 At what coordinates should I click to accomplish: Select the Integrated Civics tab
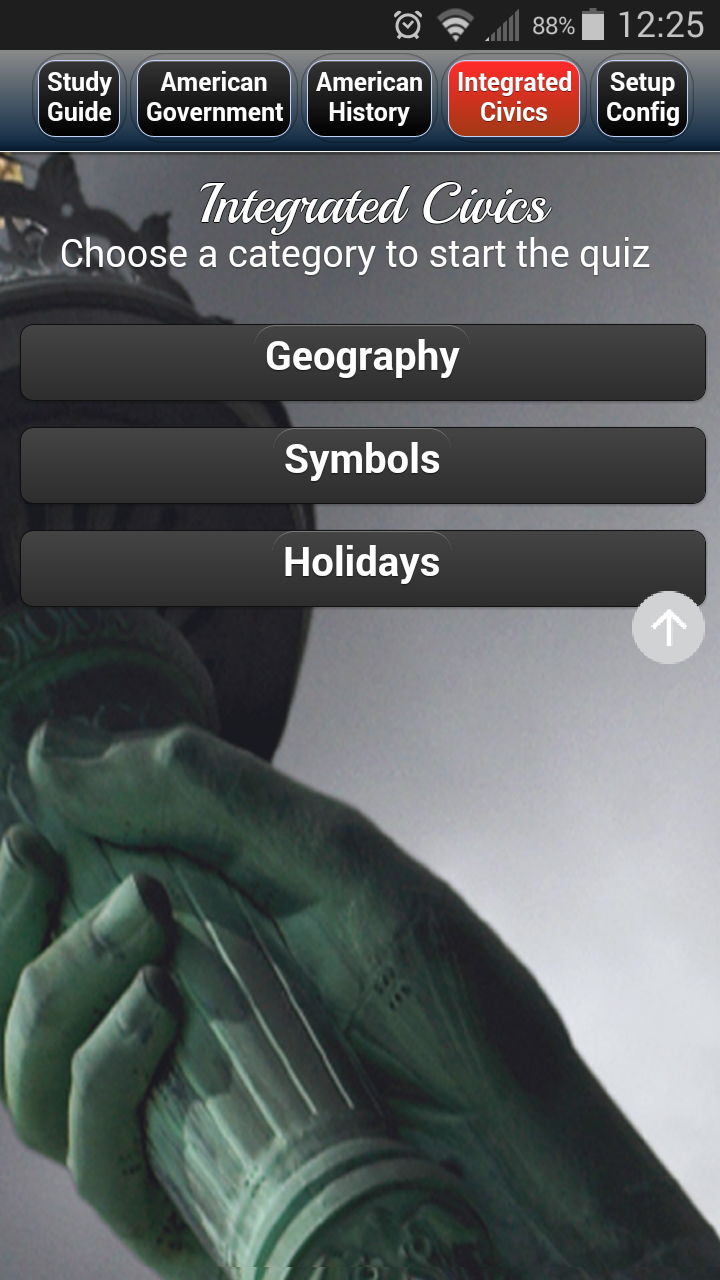[x=514, y=97]
